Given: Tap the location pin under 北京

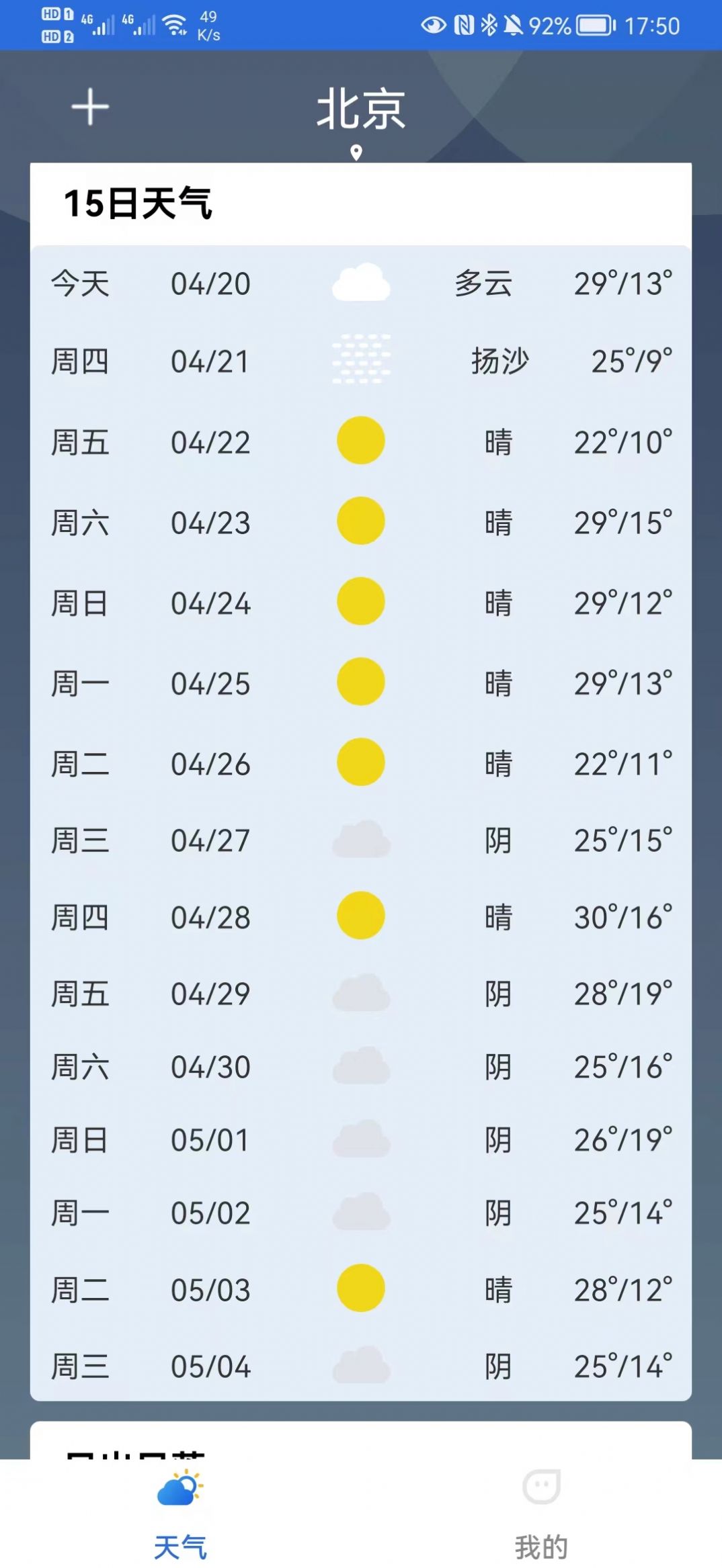Looking at the screenshot, I should coord(357,151).
